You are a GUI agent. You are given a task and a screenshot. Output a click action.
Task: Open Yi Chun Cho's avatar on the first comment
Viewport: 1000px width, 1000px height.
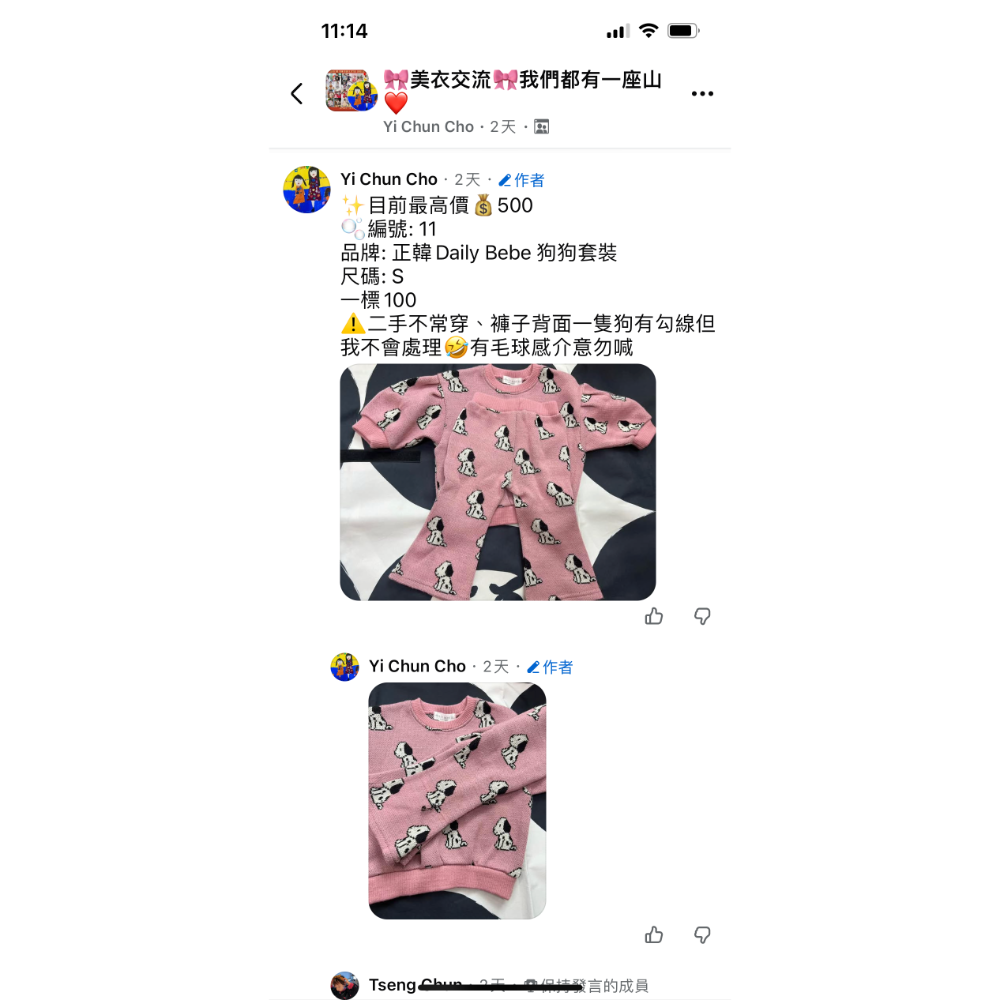(307, 190)
